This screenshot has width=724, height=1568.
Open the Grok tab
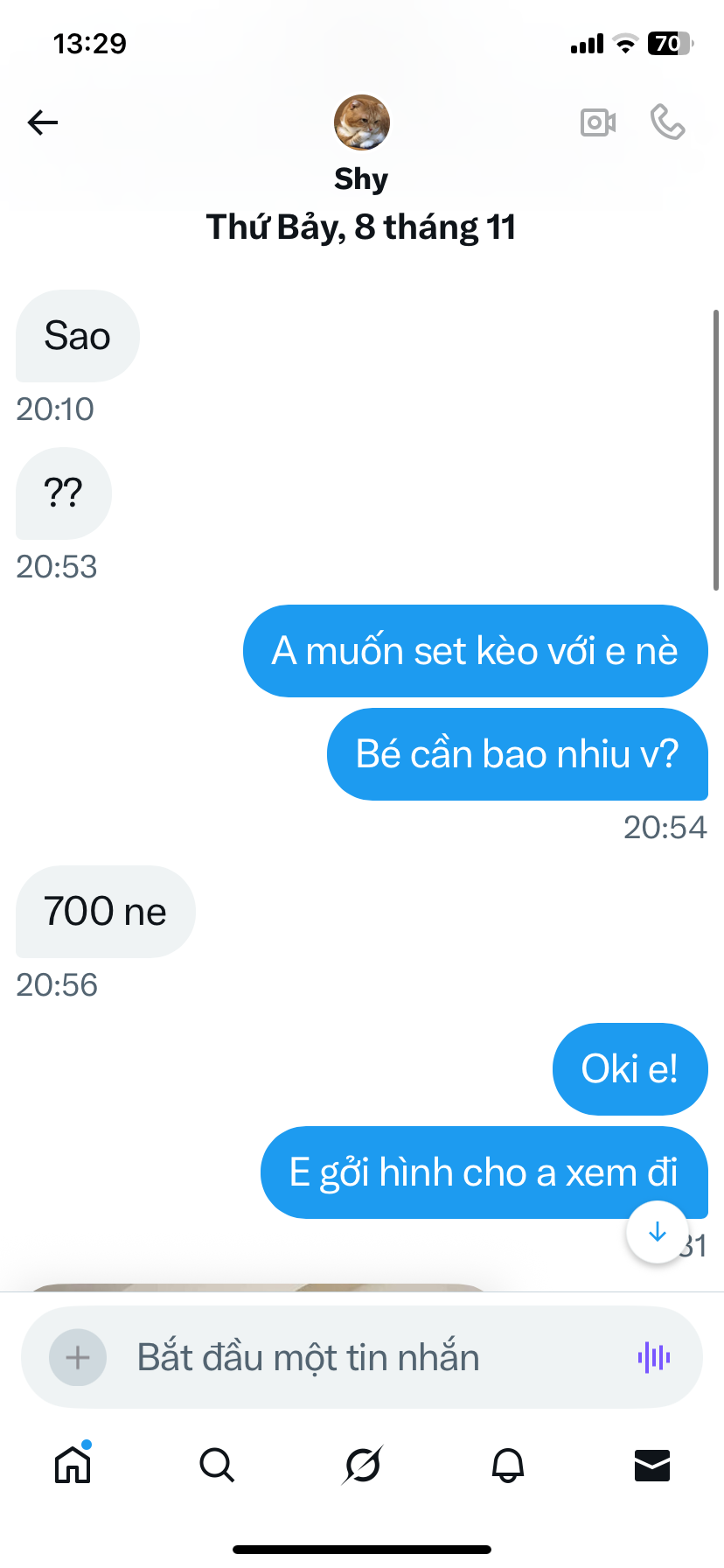coord(362,1464)
